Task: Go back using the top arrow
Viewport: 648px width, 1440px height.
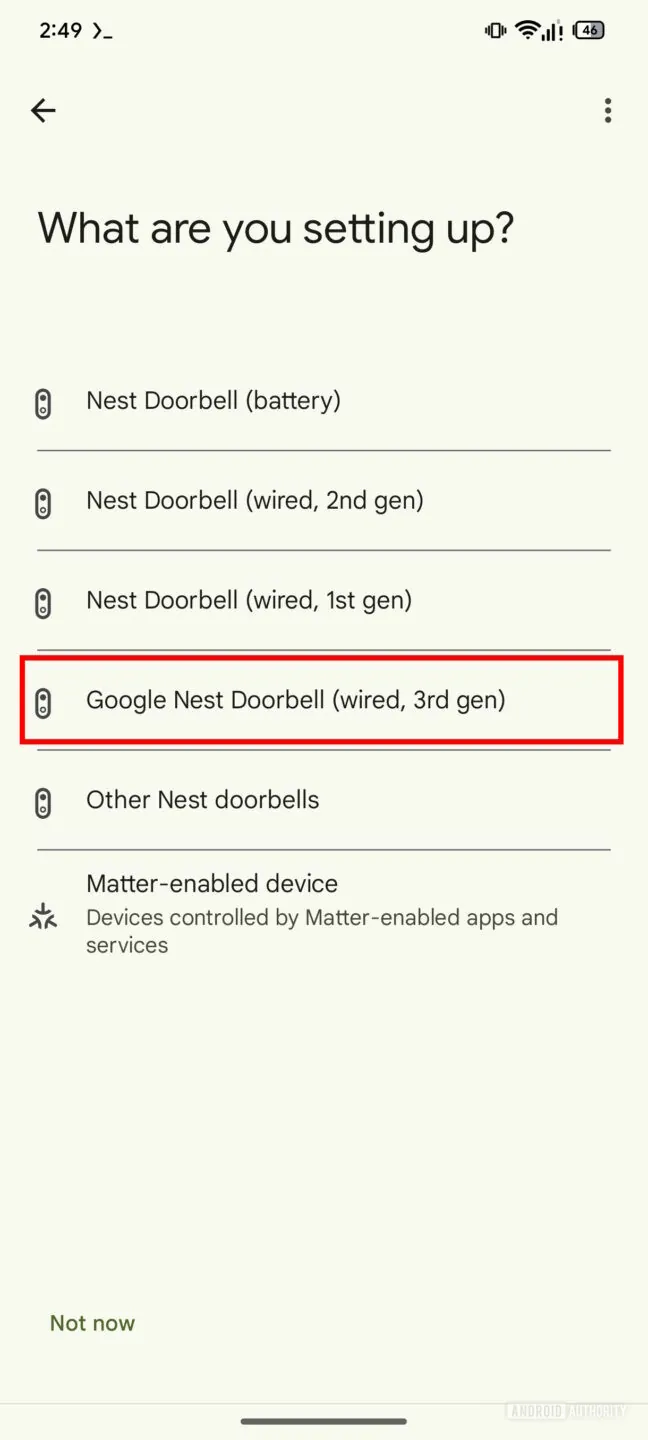Action: pyautogui.click(x=43, y=110)
